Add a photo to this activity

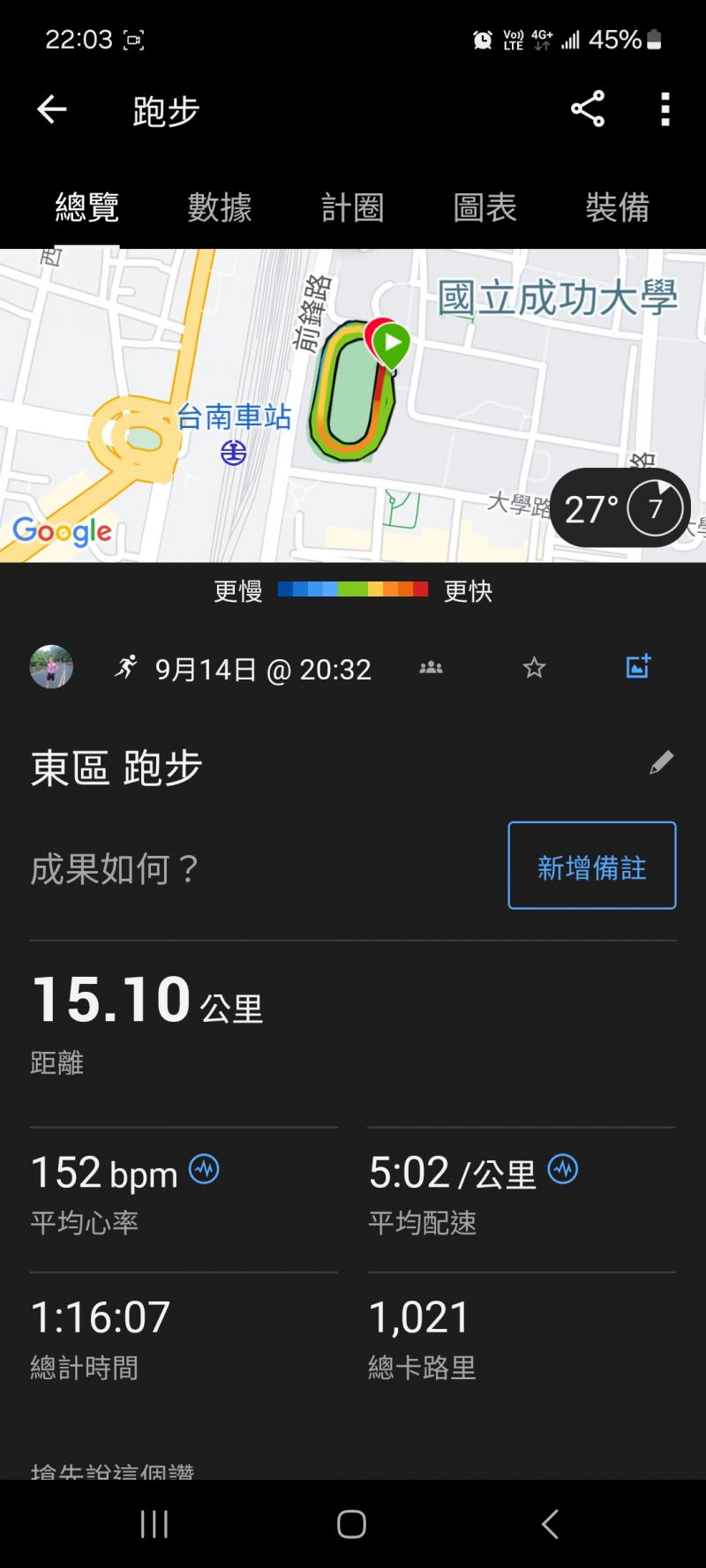(x=638, y=667)
